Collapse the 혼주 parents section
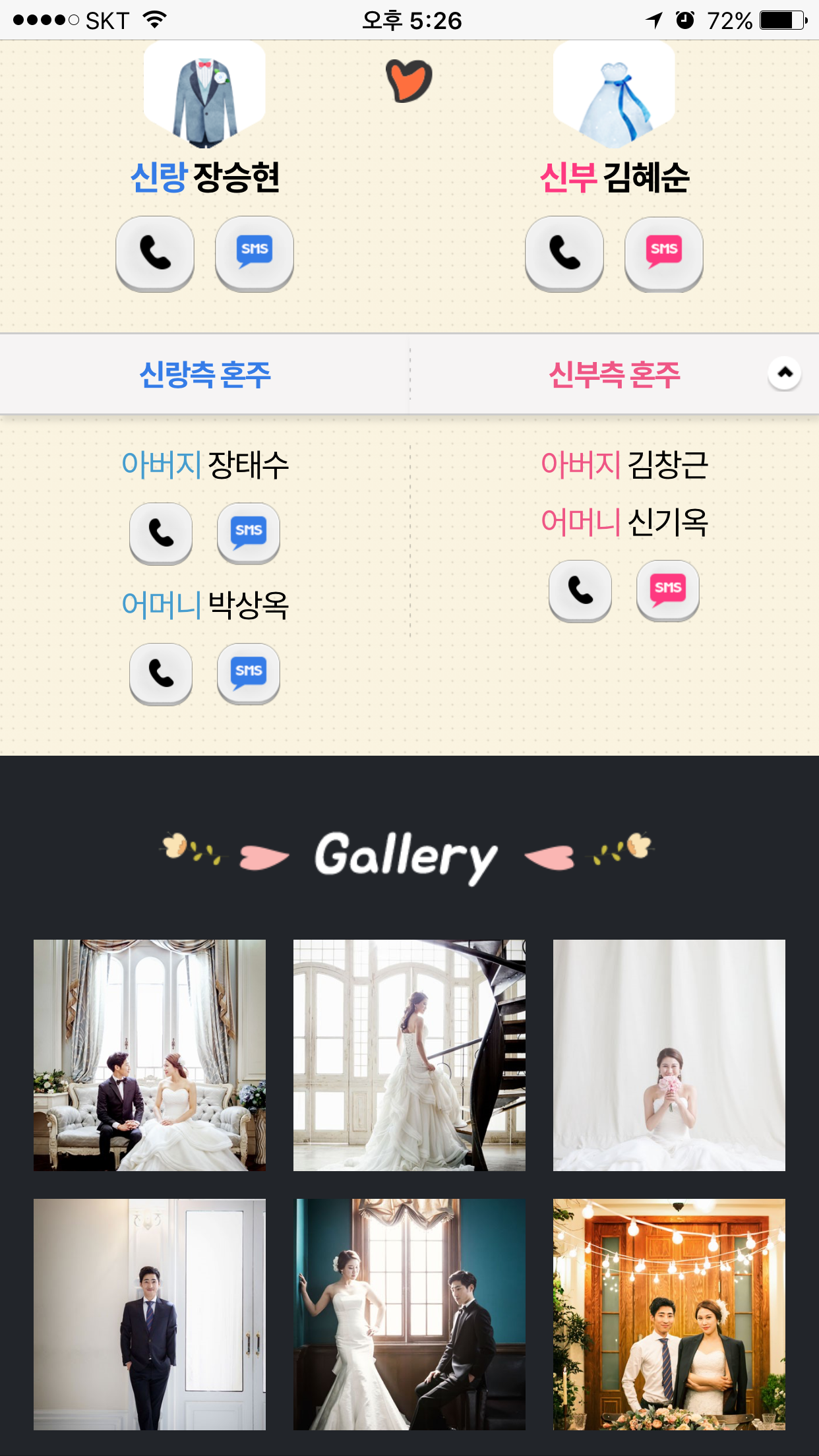 coord(785,373)
